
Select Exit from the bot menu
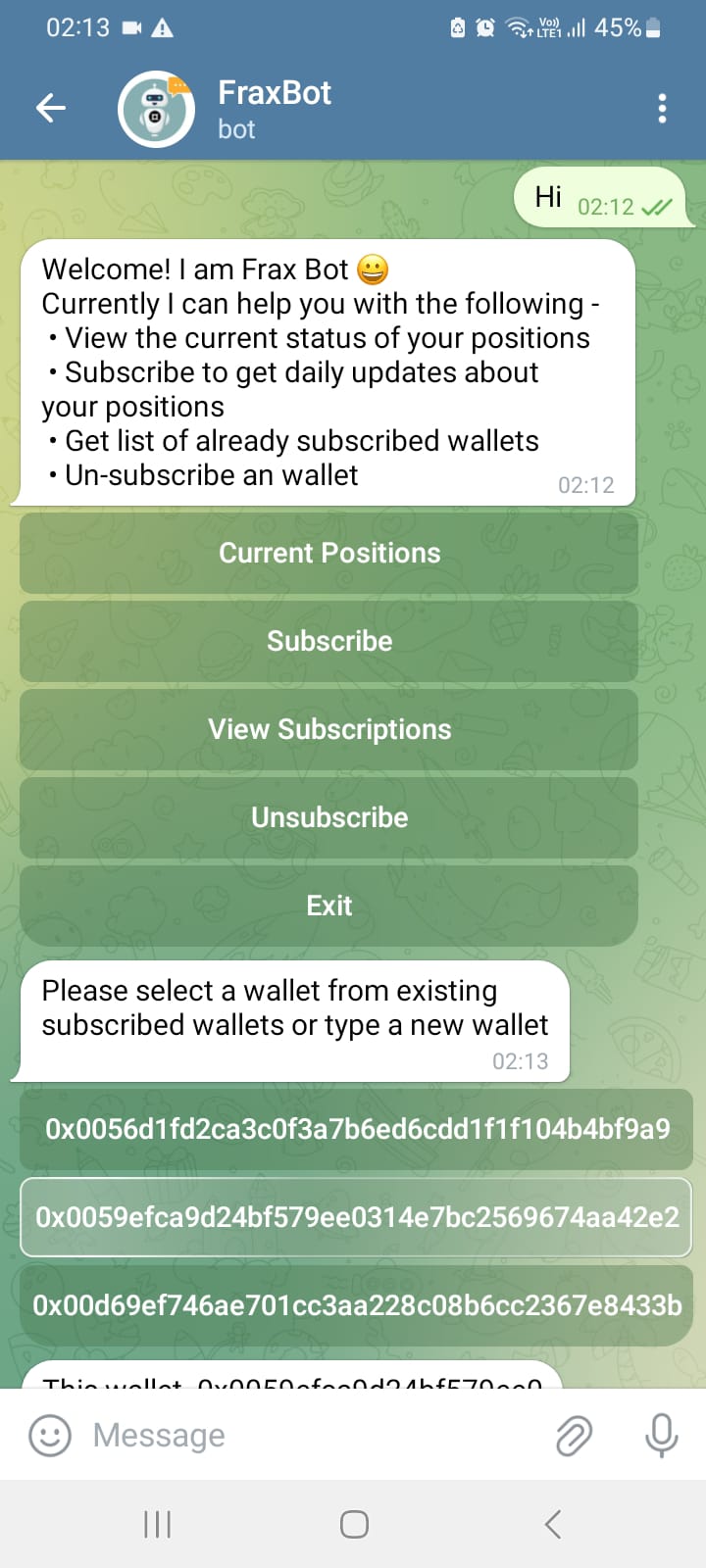tap(329, 905)
